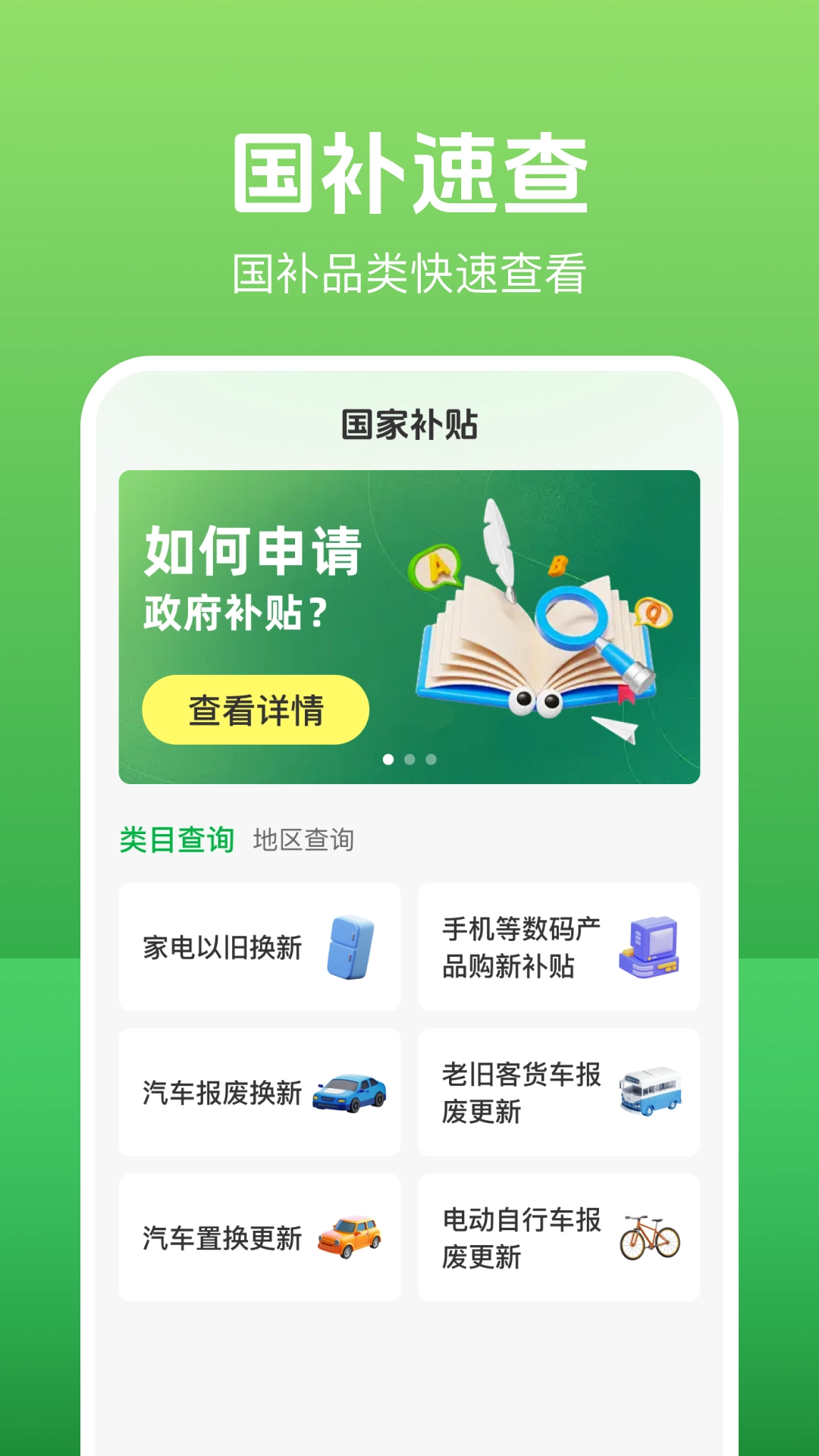
Task: Click the orange car icon on 汽车置换更新 card
Action: (x=349, y=1236)
